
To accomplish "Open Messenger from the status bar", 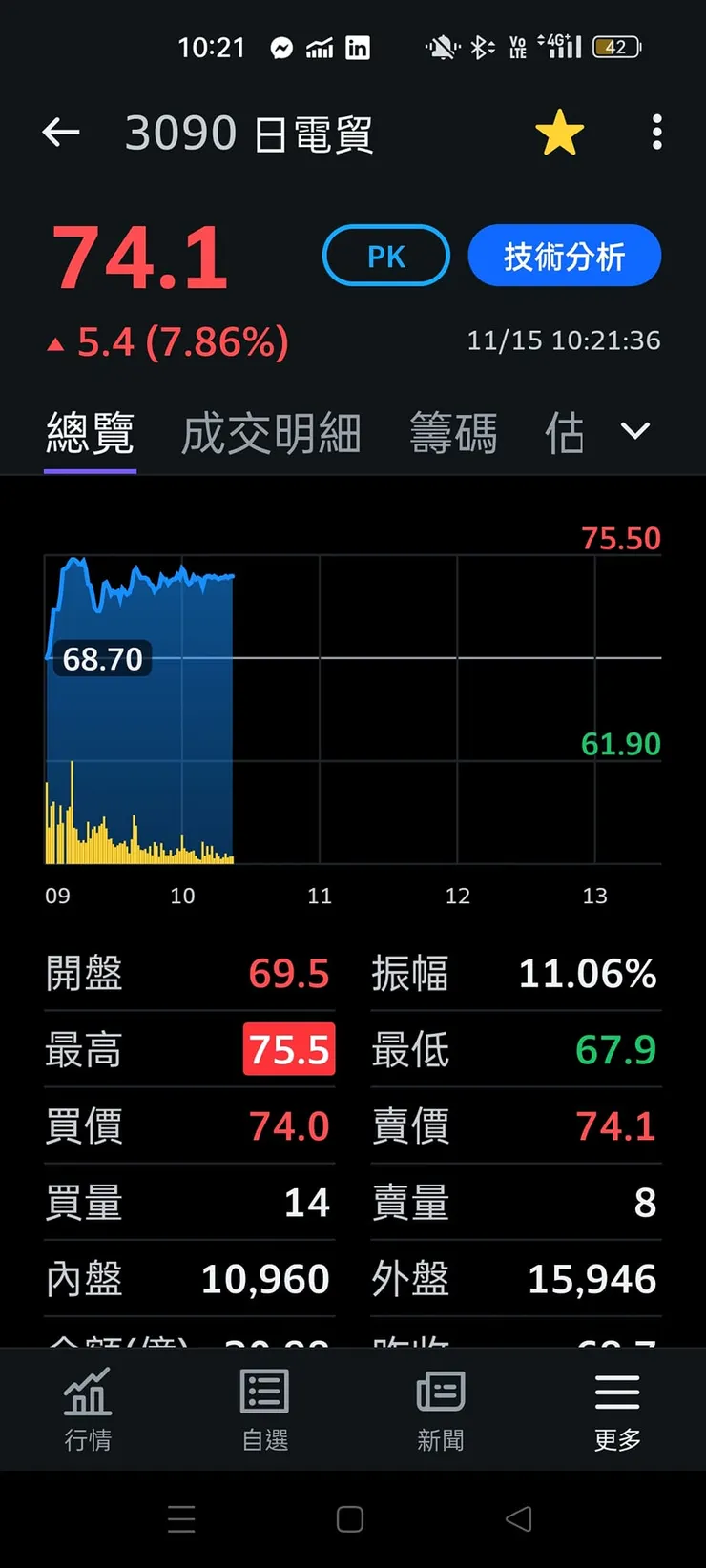I will point(282,47).
